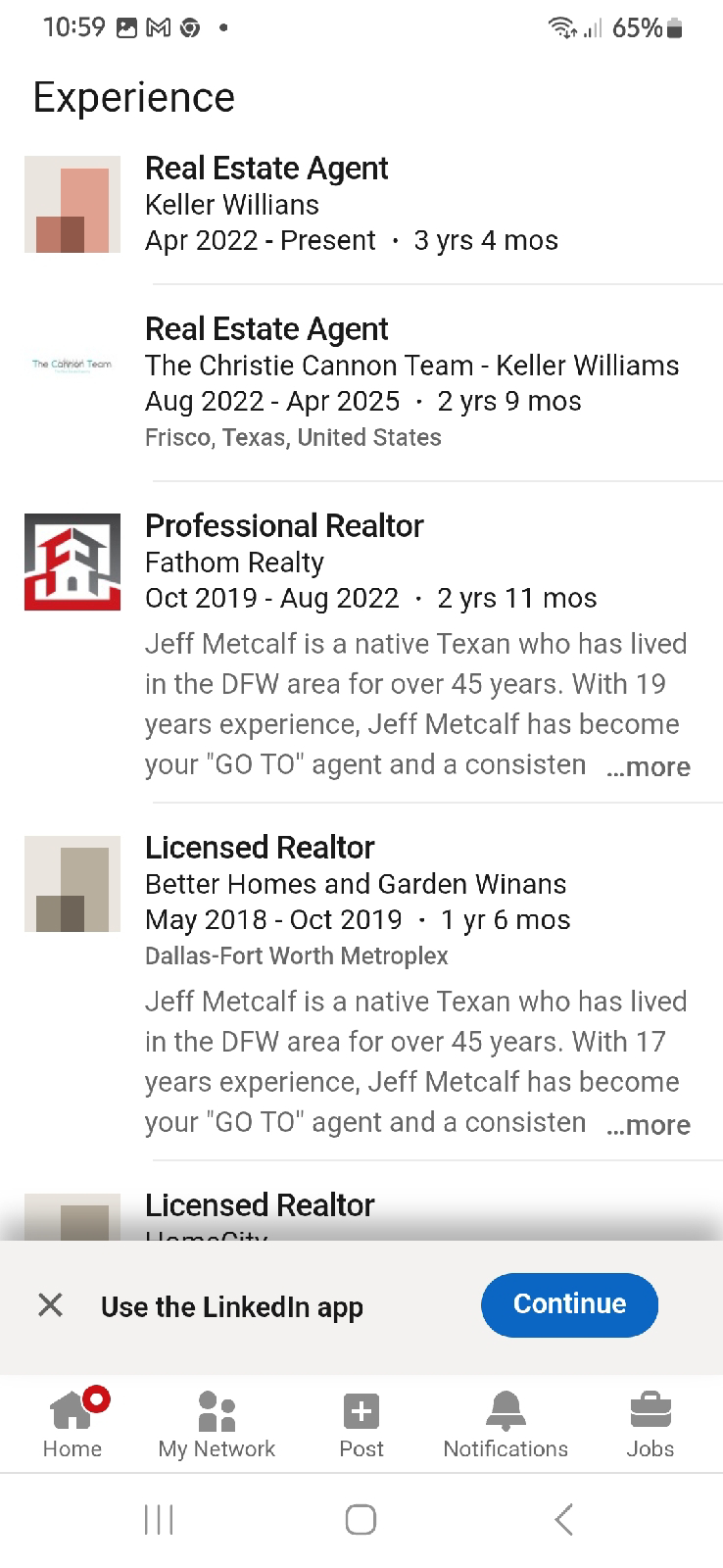Switch to the Jobs tab
Image resolution: width=723 pixels, height=1568 pixels.
(x=651, y=1424)
